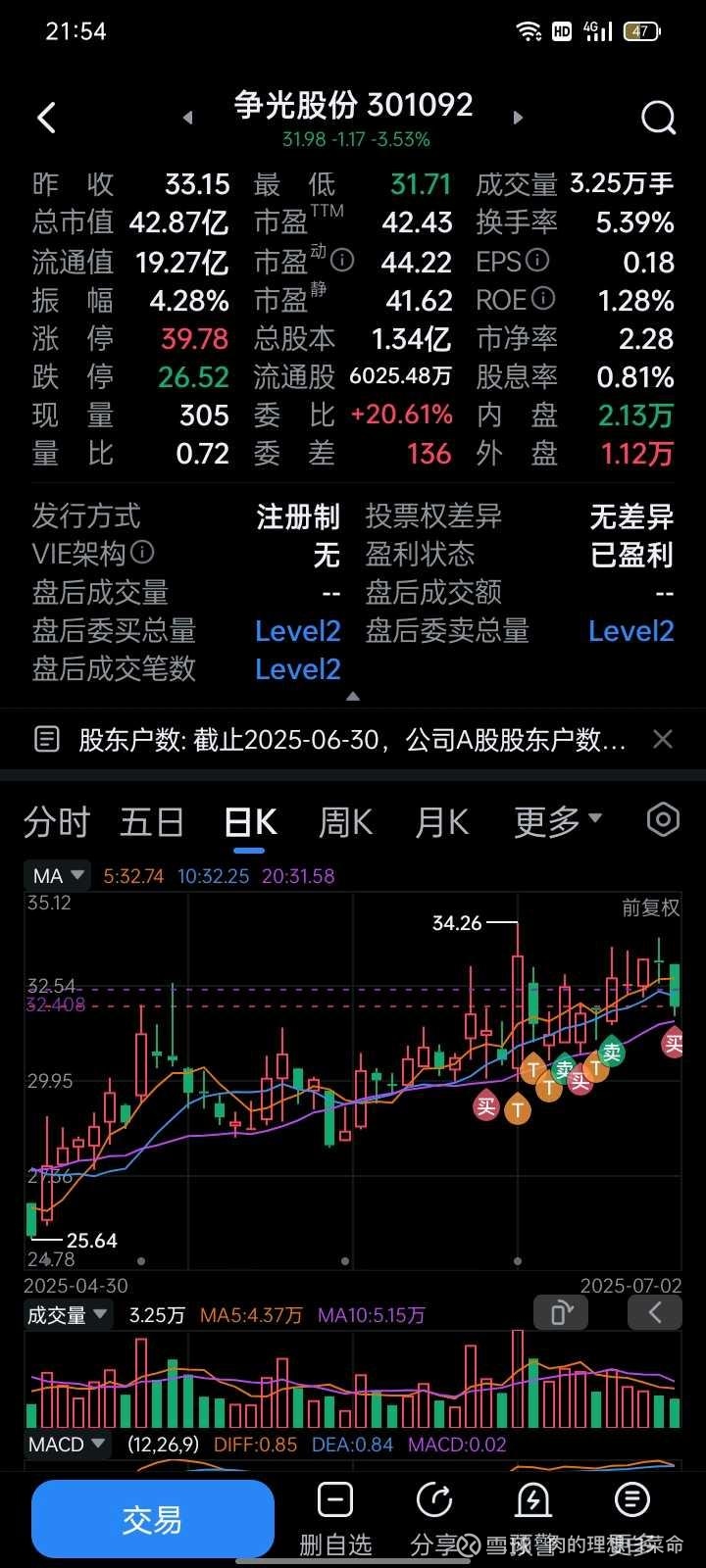Go back using the top-left arrow
706x1568 pixels.
46,118
